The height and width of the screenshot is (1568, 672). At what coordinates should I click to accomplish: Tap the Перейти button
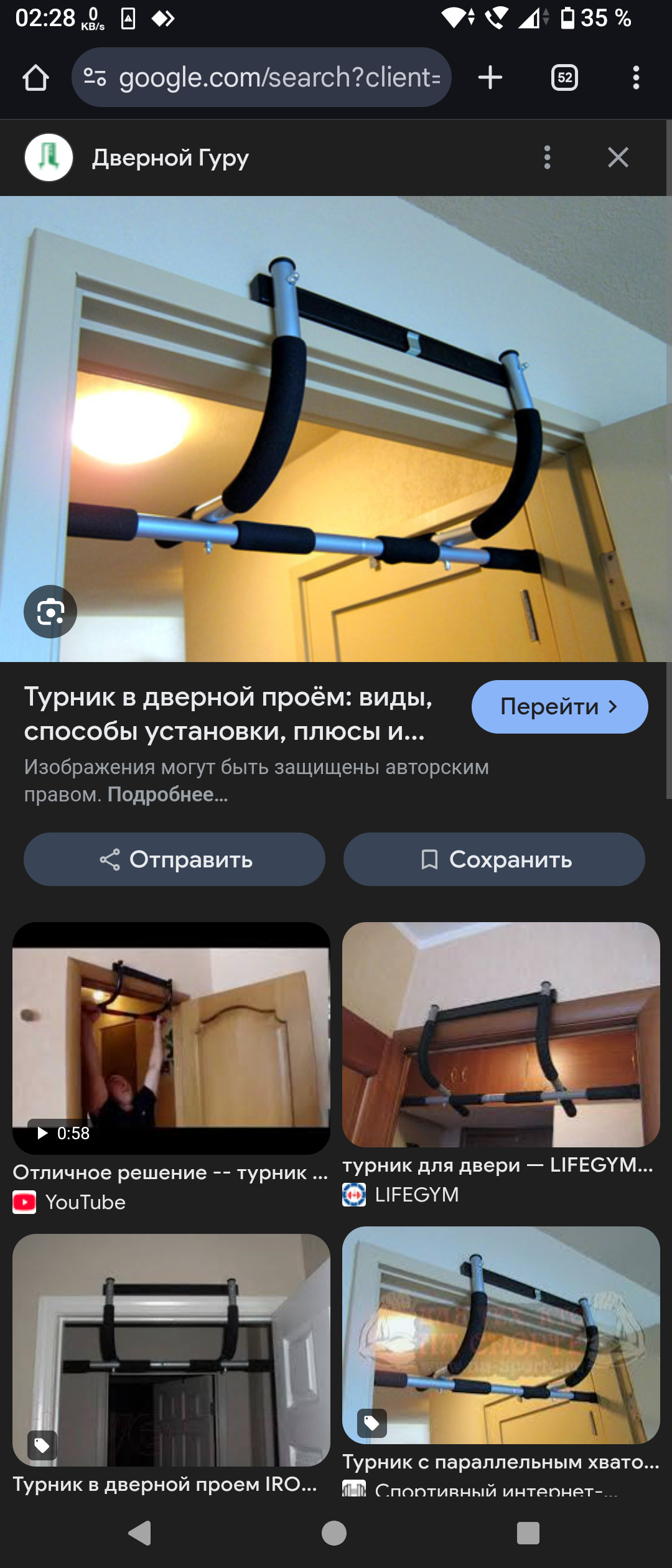559,707
